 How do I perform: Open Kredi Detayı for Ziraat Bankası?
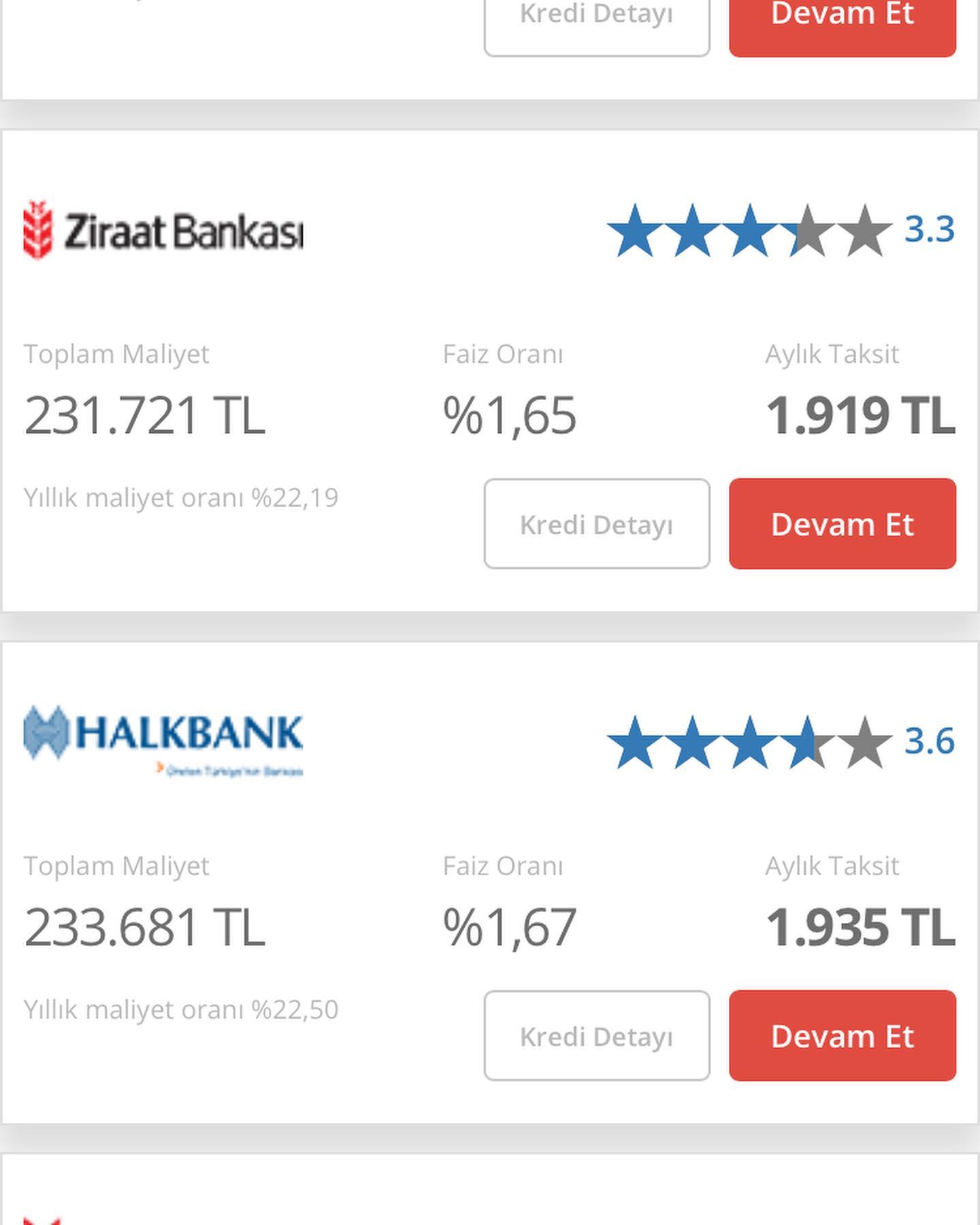(x=597, y=523)
